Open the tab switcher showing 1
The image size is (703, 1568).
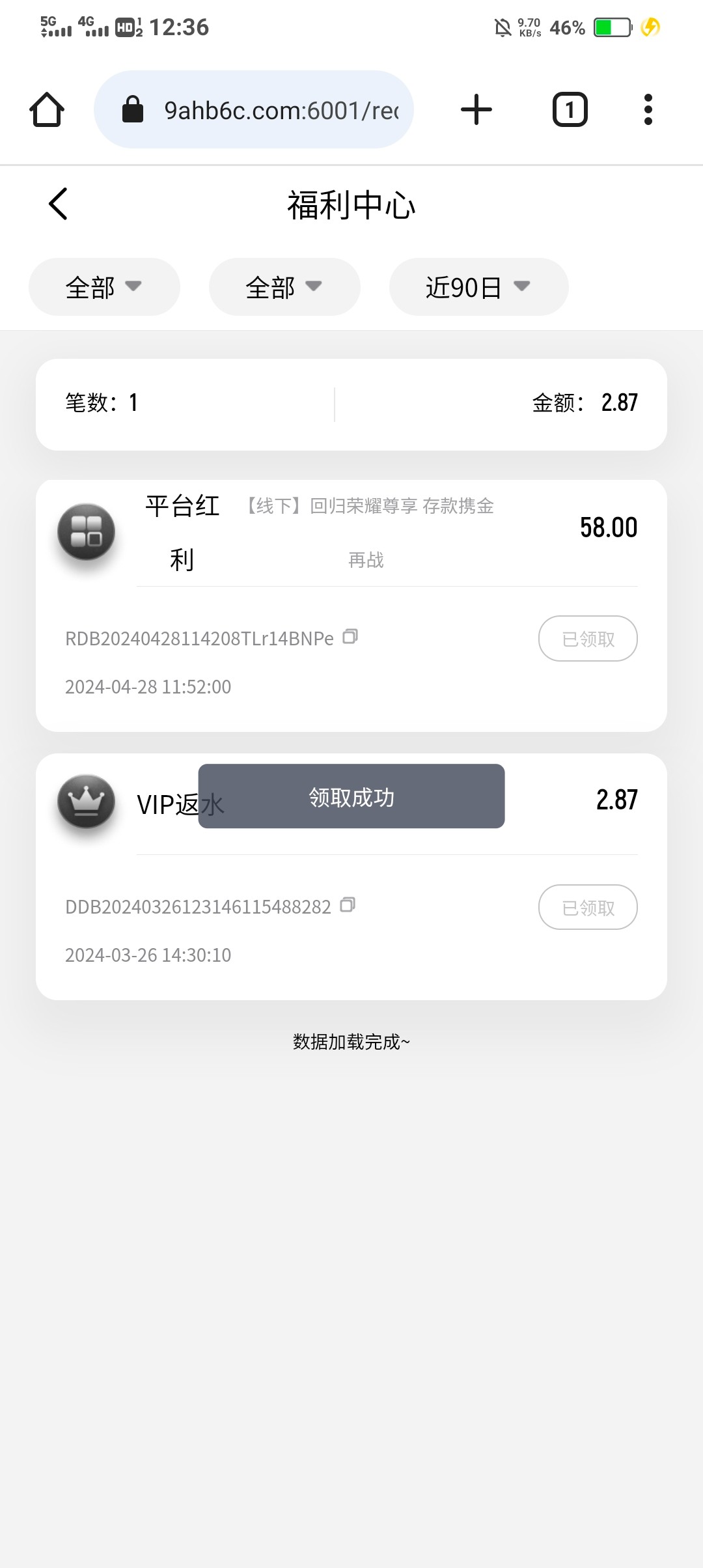click(x=570, y=109)
